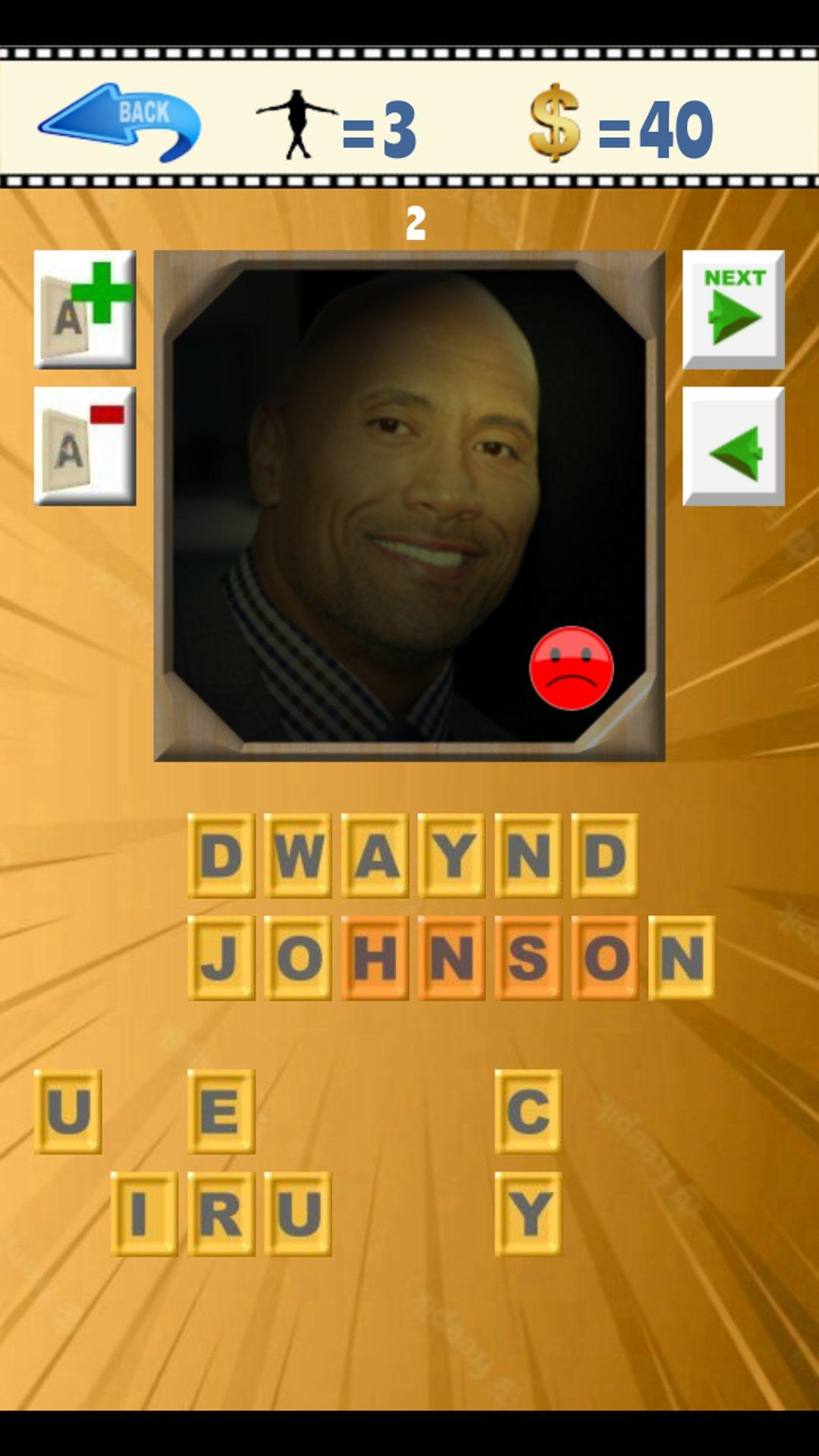Select the letter E tile from the bank
Viewport: 819px width, 1456px height.
pyautogui.click(x=221, y=1111)
